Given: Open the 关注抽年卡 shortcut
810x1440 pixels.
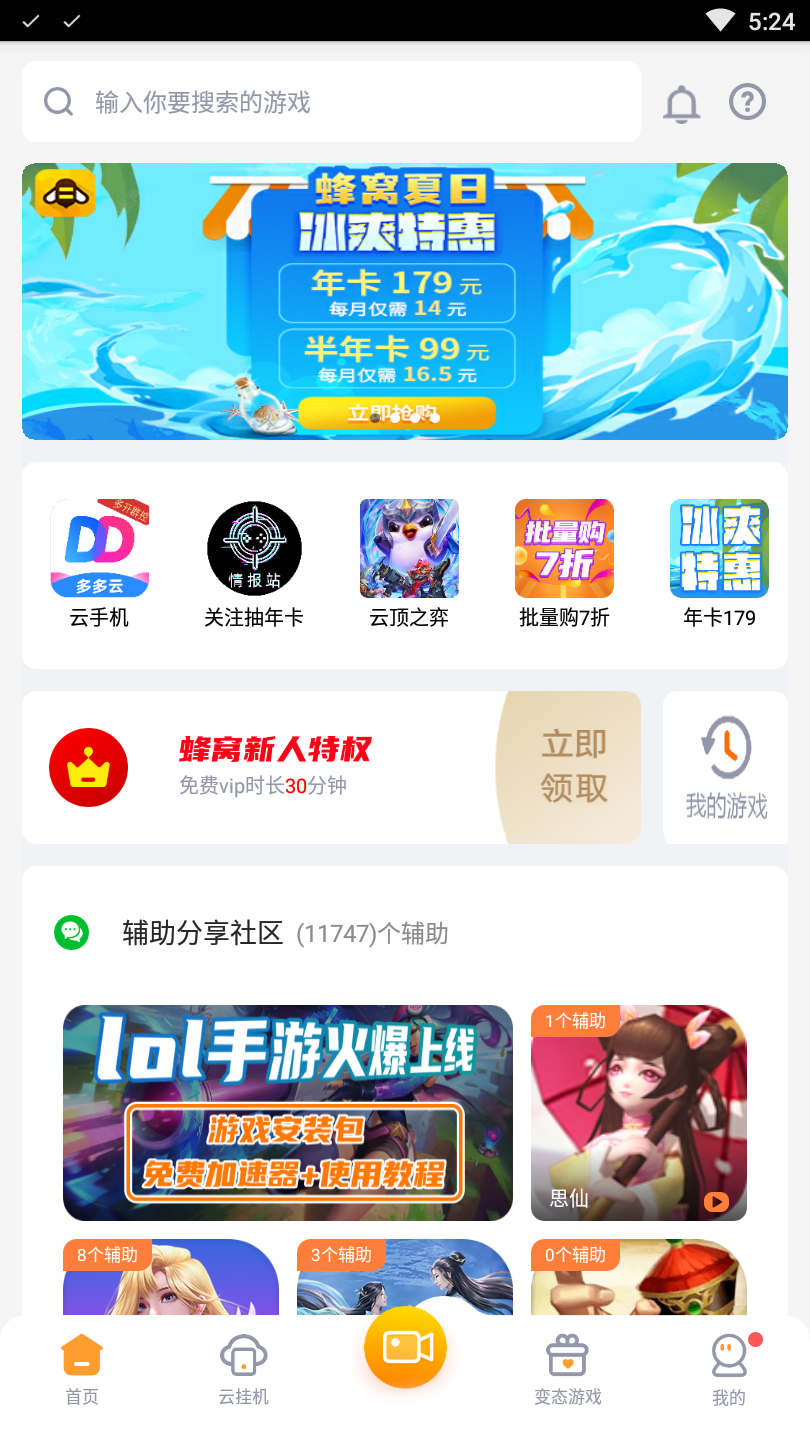Looking at the screenshot, I should (x=254, y=563).
